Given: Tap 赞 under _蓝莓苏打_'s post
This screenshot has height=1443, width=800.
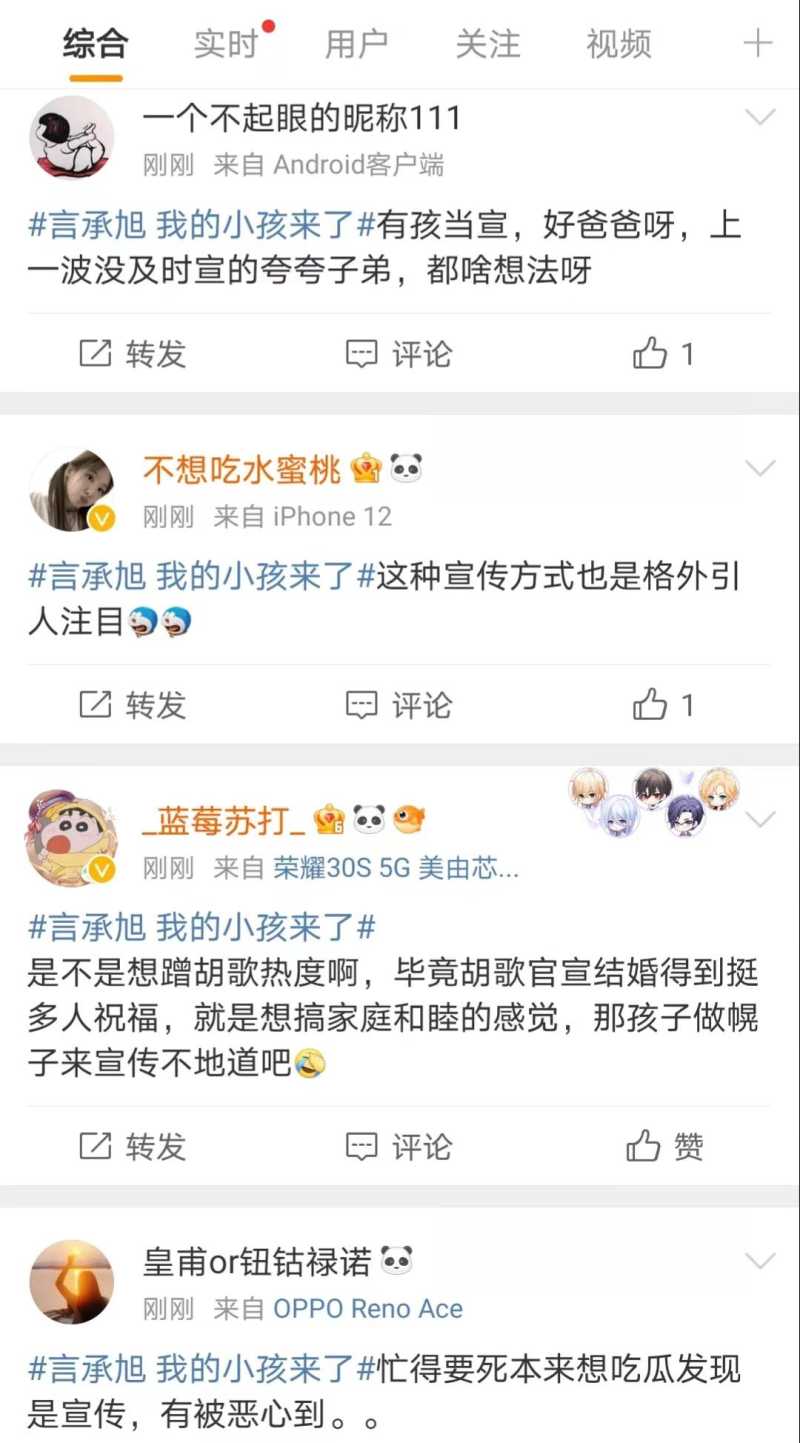Looking at the screenshot, I should 665,1146.
